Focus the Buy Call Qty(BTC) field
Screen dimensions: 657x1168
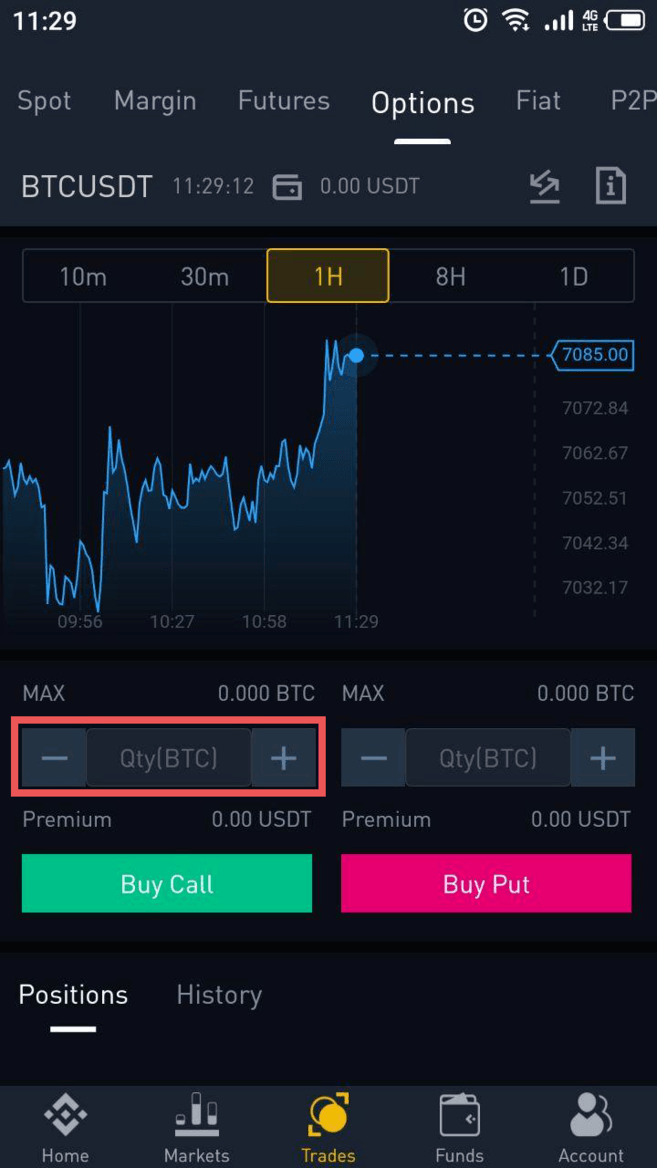[168, 758]
